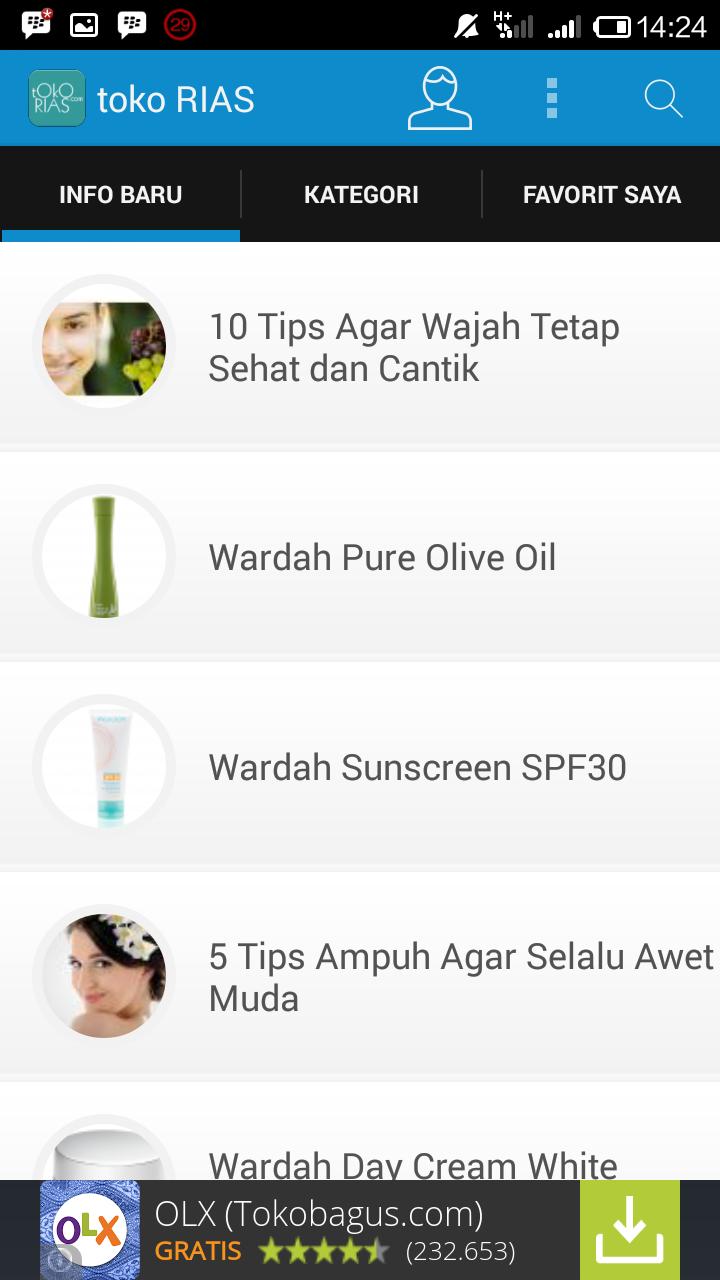Select the Info Baru tab
This screenshot has width=720, height=1280.
coord(120,194)
